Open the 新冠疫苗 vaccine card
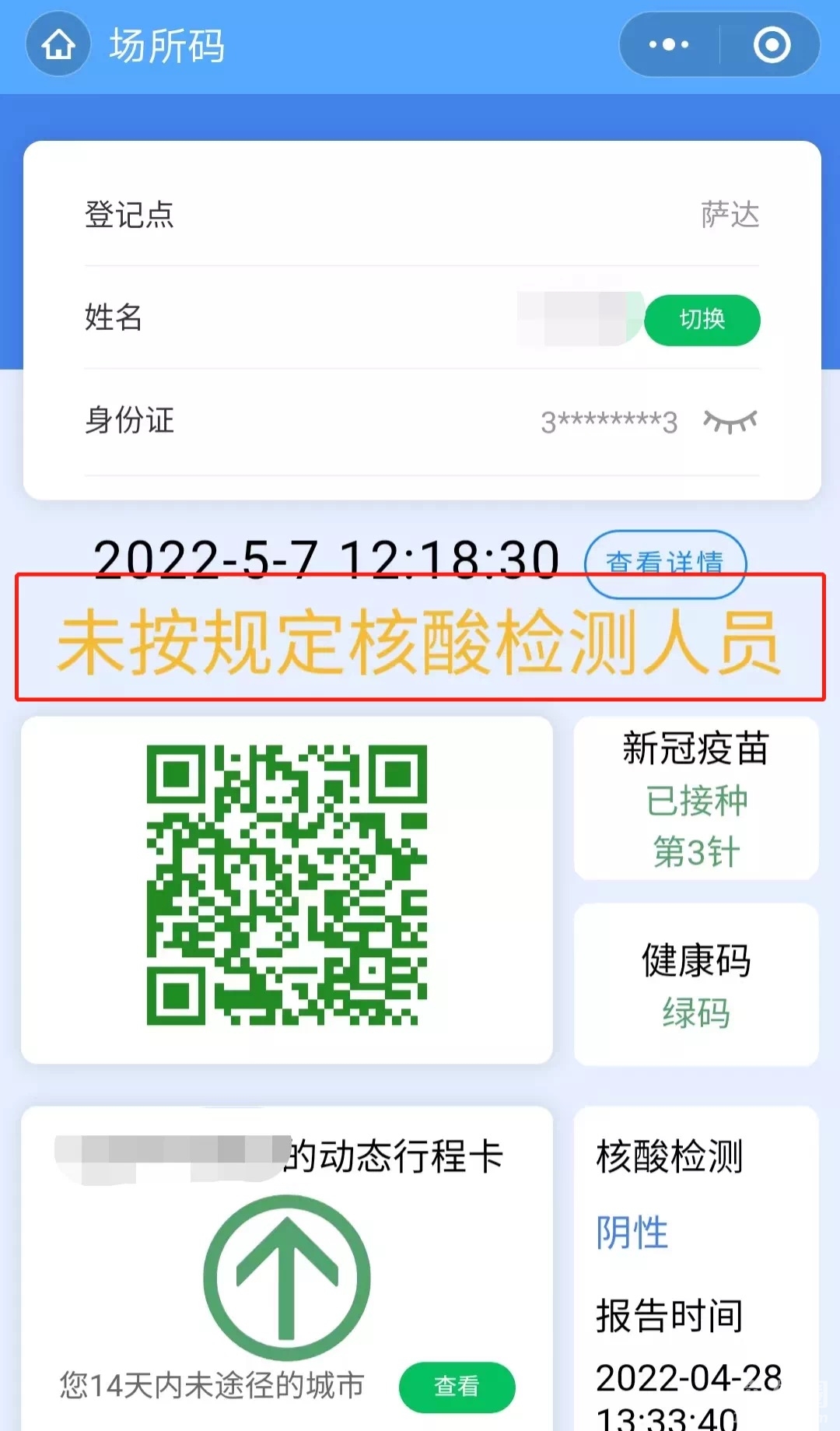The image size is (840, 1431). [x=695, y=799]
